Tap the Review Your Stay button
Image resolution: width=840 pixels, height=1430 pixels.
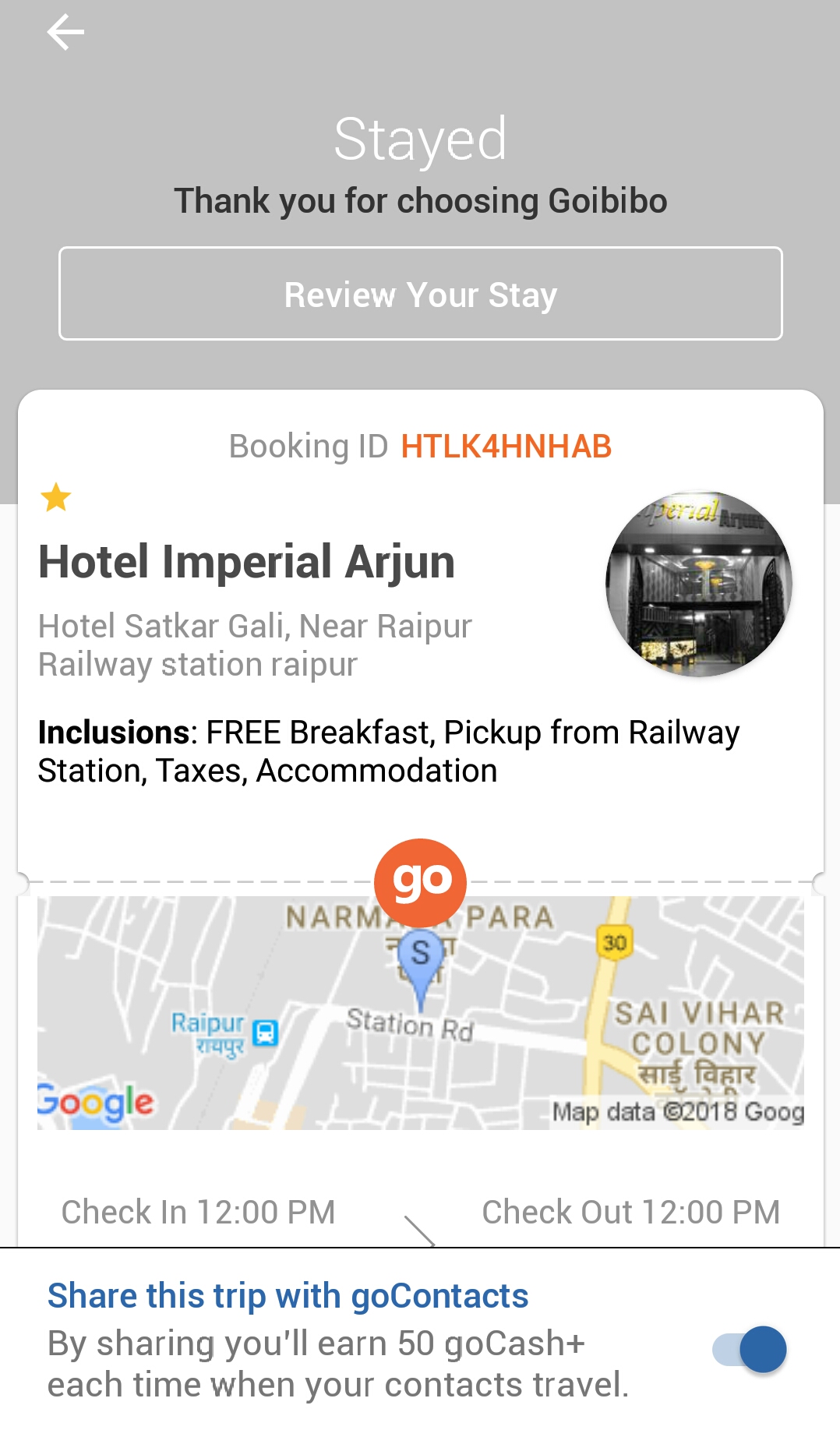[x=421, y=294]
